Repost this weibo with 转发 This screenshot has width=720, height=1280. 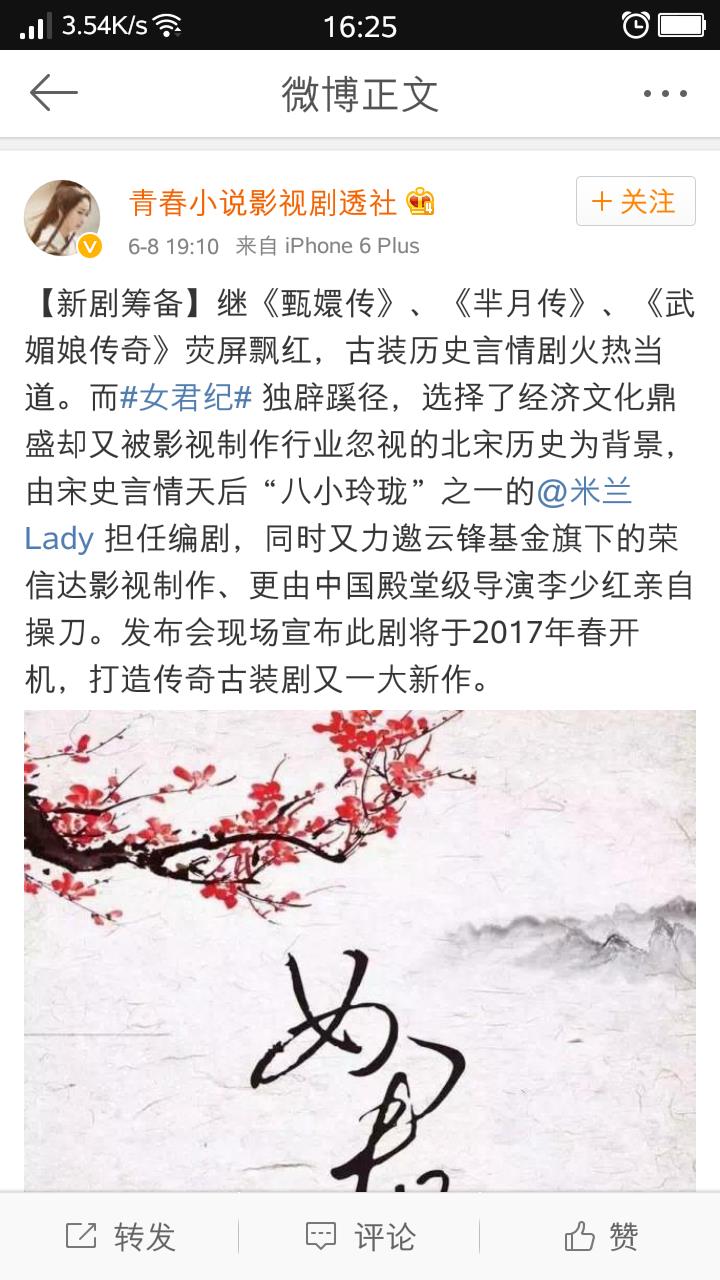coord(120,1237)
